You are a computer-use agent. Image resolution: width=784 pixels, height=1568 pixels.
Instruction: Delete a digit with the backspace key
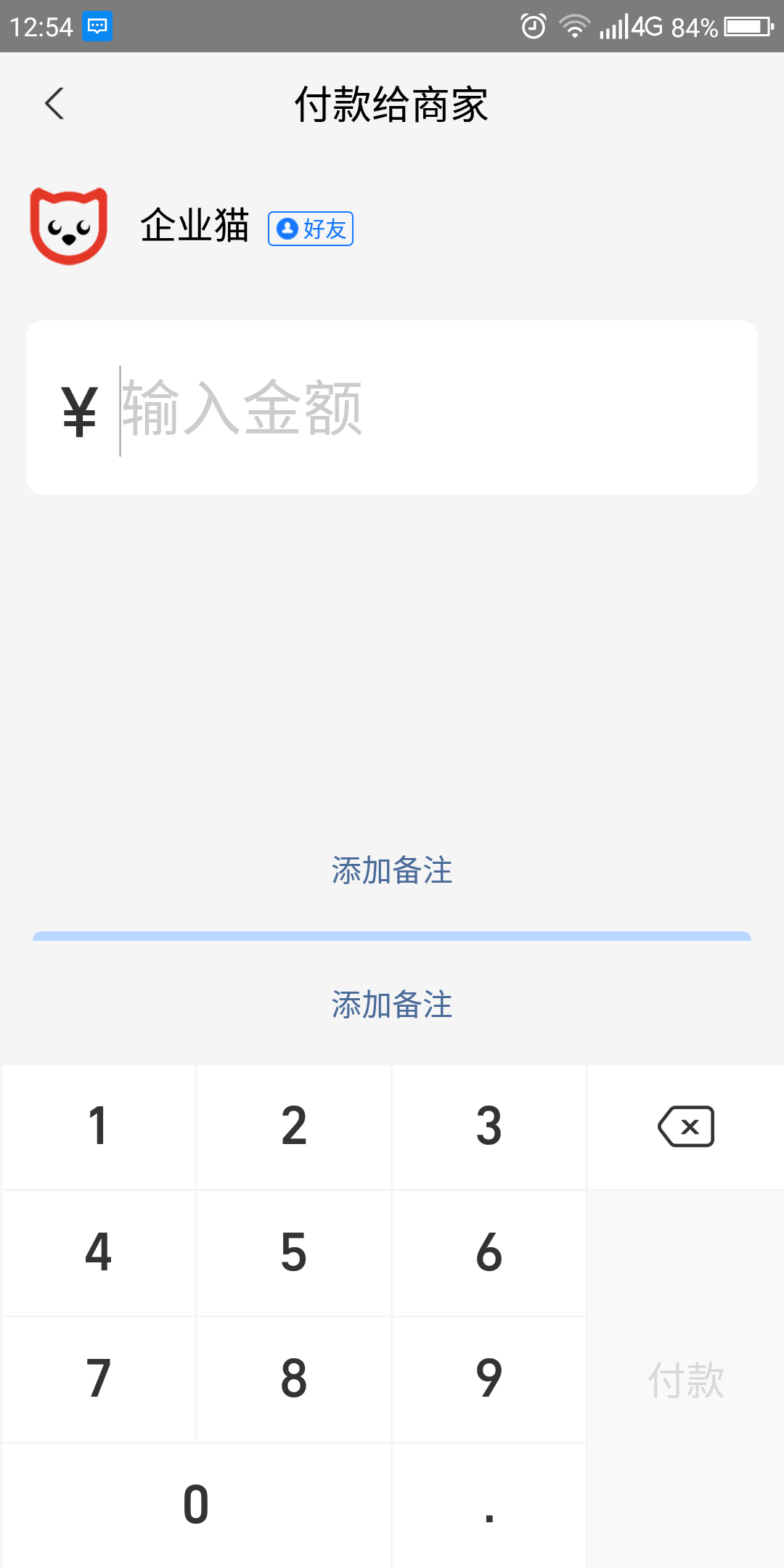(x=685, y=1127)
